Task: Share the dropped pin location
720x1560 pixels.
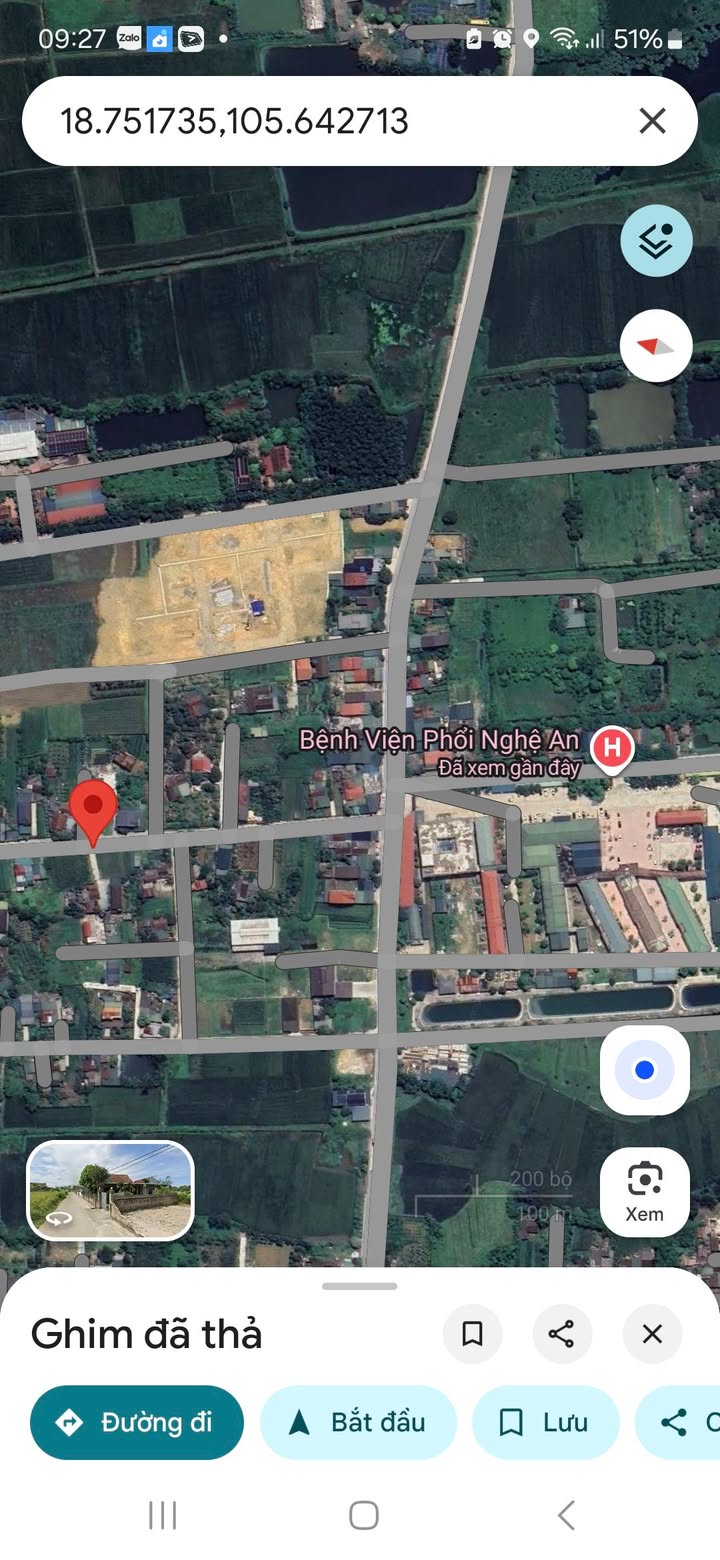Action: pyautogui.click(x=562, y=1333)
